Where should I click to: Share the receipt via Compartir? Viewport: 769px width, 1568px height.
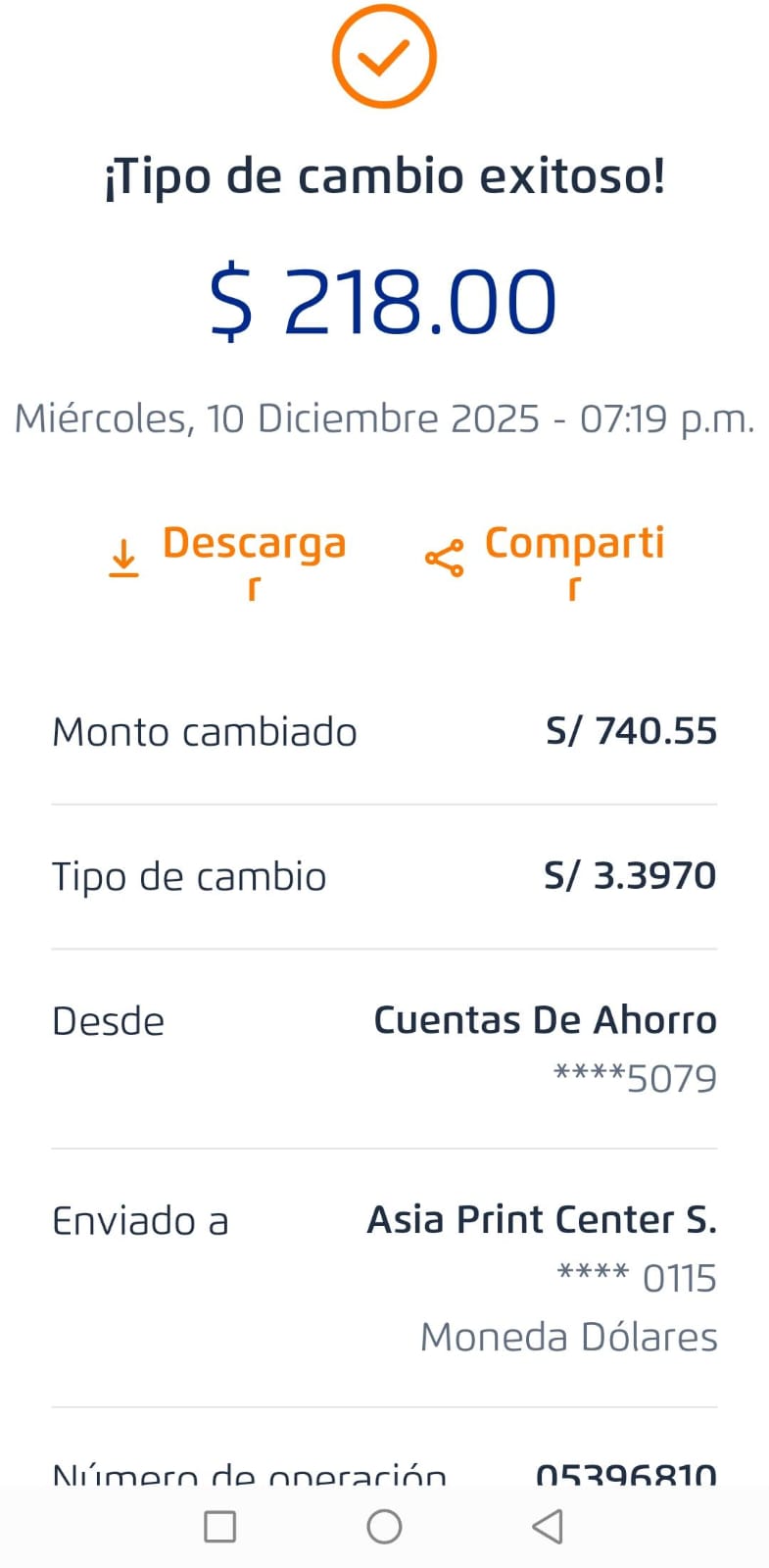547,560
